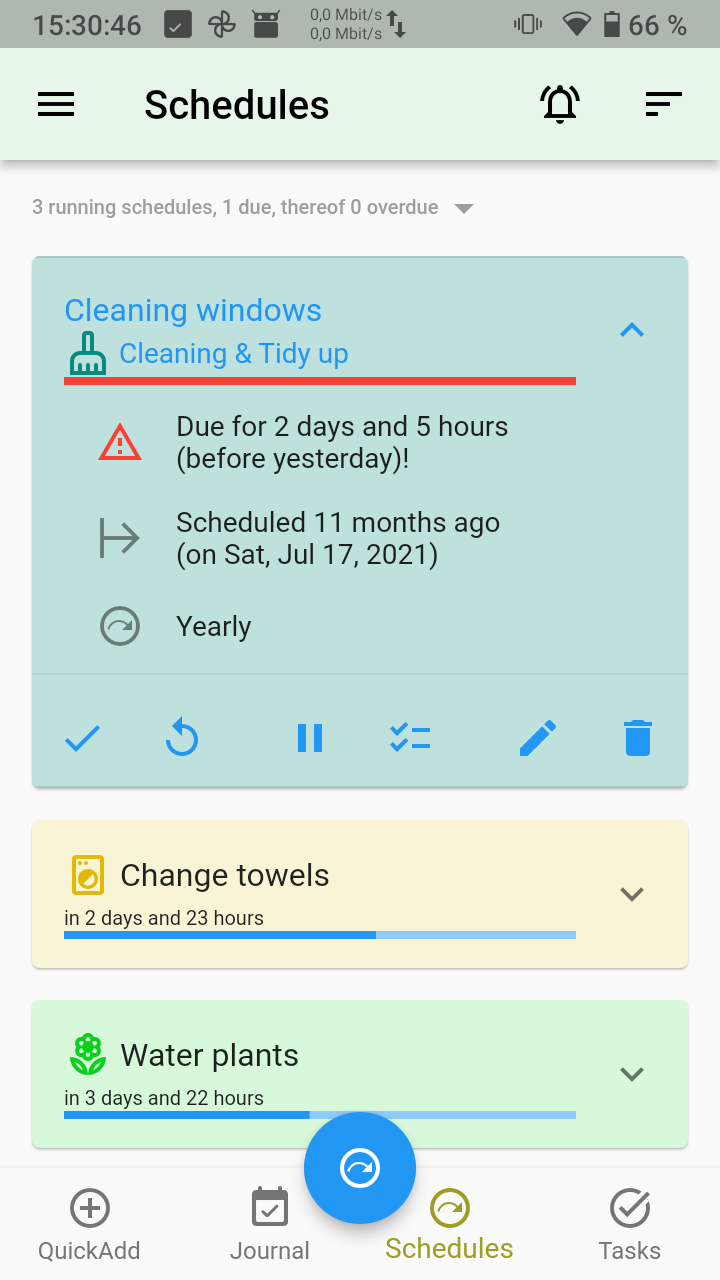
Task: Pause the Cleaning windows schedule
Action: [x=310, y=739]
